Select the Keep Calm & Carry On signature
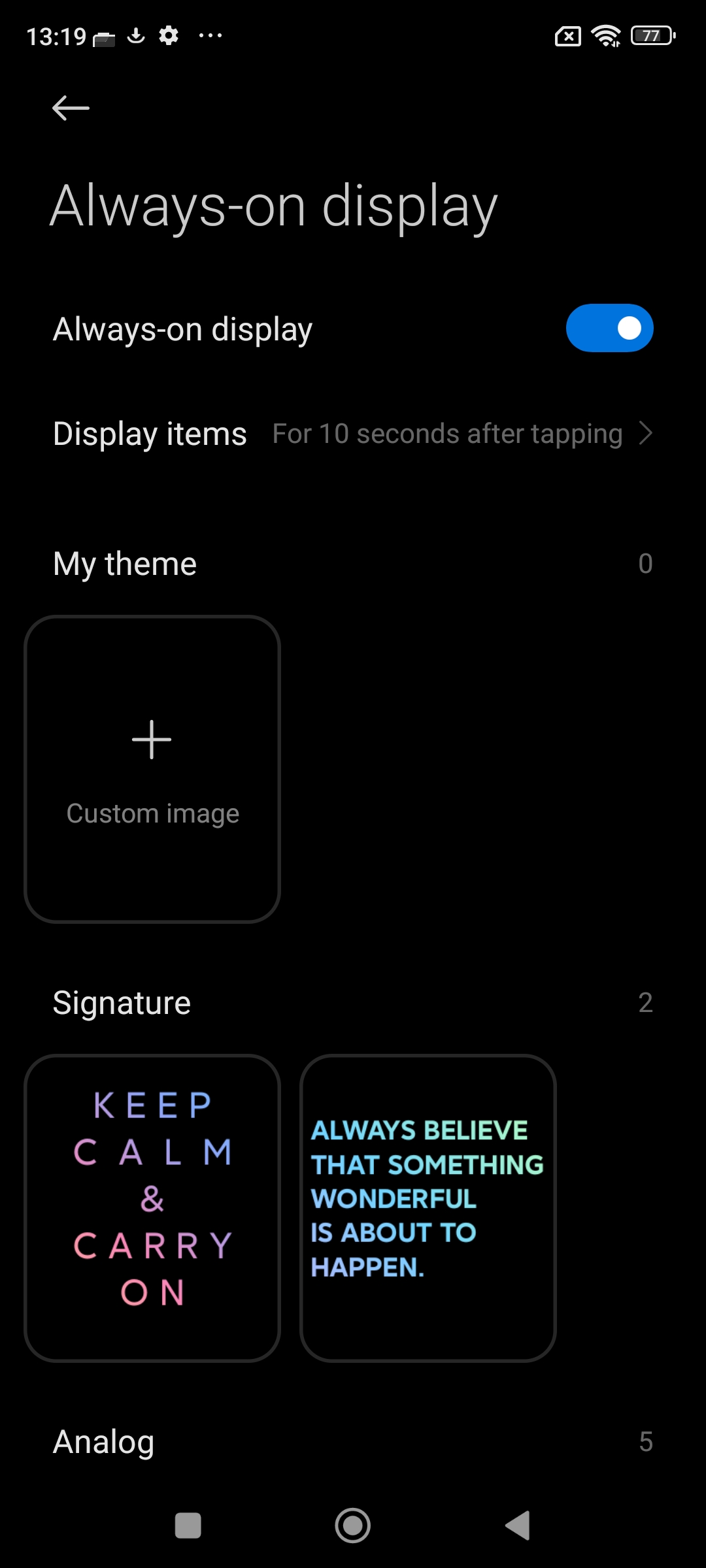 click(x=152, y=1208)
